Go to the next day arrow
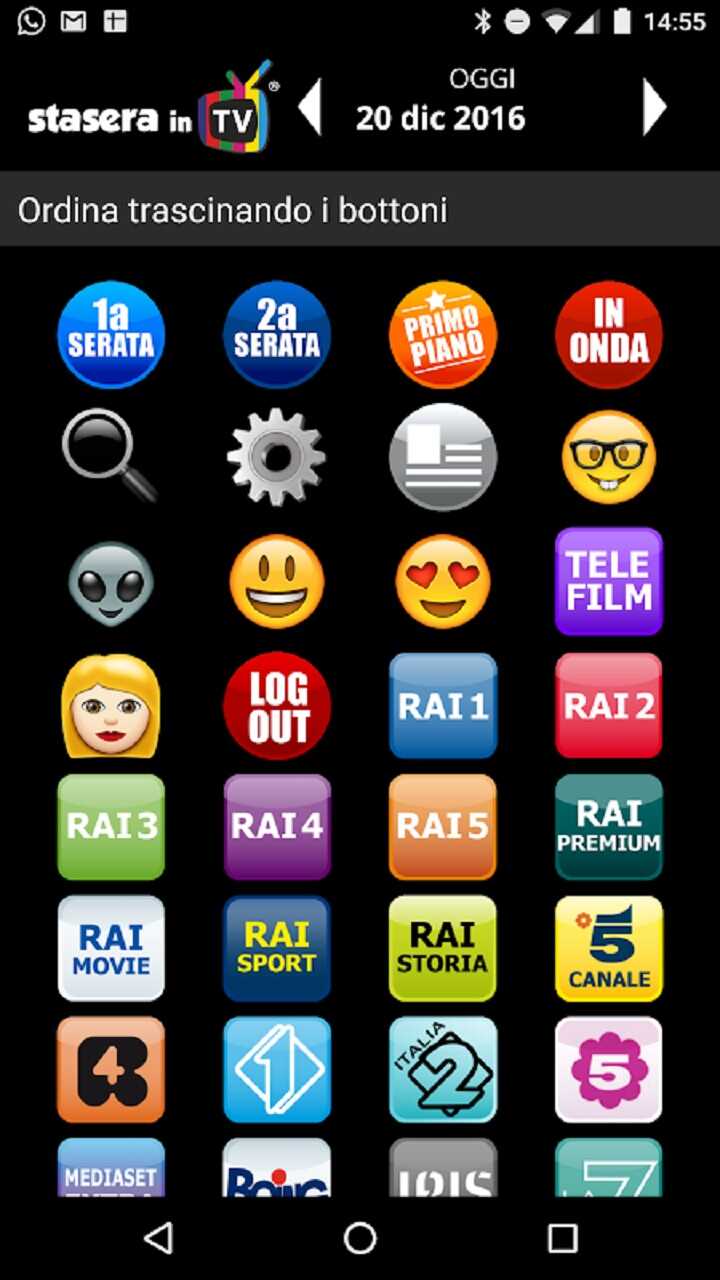720x1280 pixels. 654,107
